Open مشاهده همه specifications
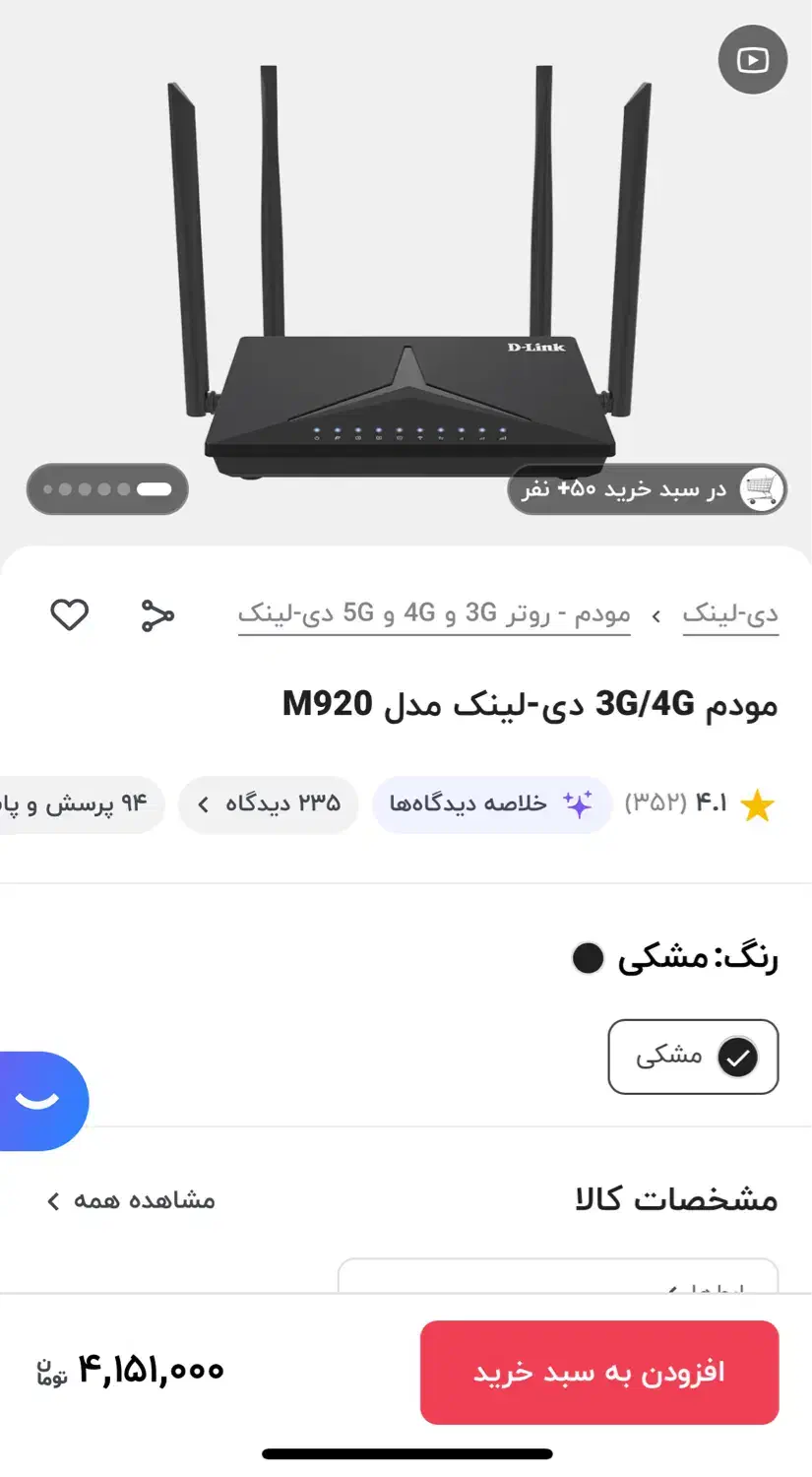The width and height of the screenshot is (812, 1477). (x=131, y=1200)
